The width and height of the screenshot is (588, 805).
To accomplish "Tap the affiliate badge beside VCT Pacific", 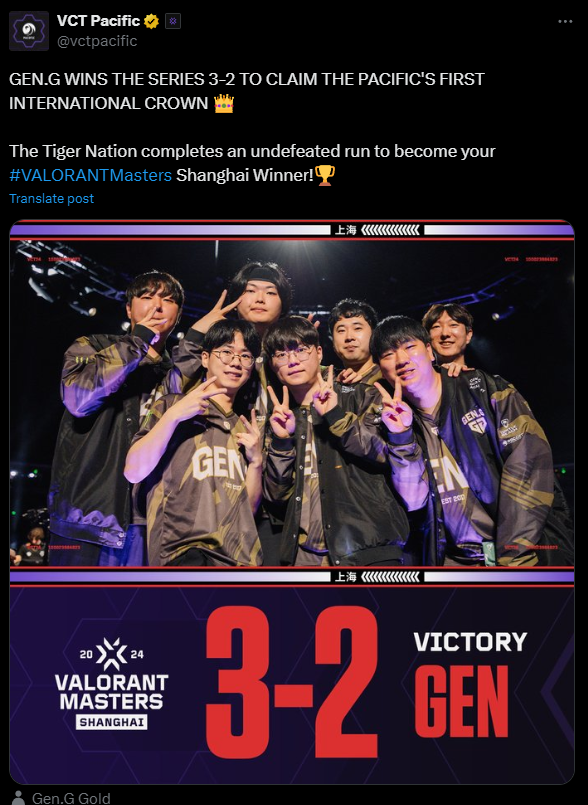I will point(173,21).
